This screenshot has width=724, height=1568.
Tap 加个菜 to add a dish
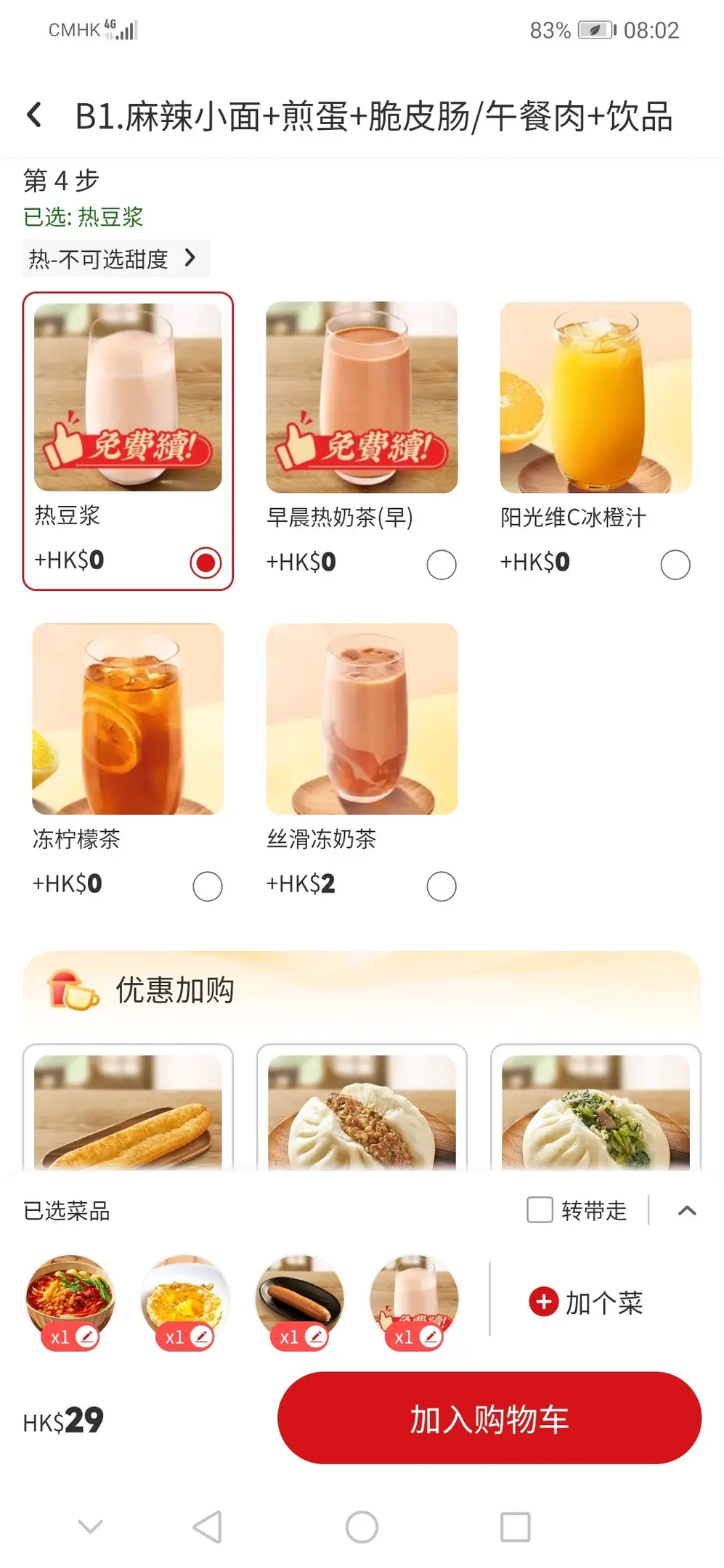587,1302
